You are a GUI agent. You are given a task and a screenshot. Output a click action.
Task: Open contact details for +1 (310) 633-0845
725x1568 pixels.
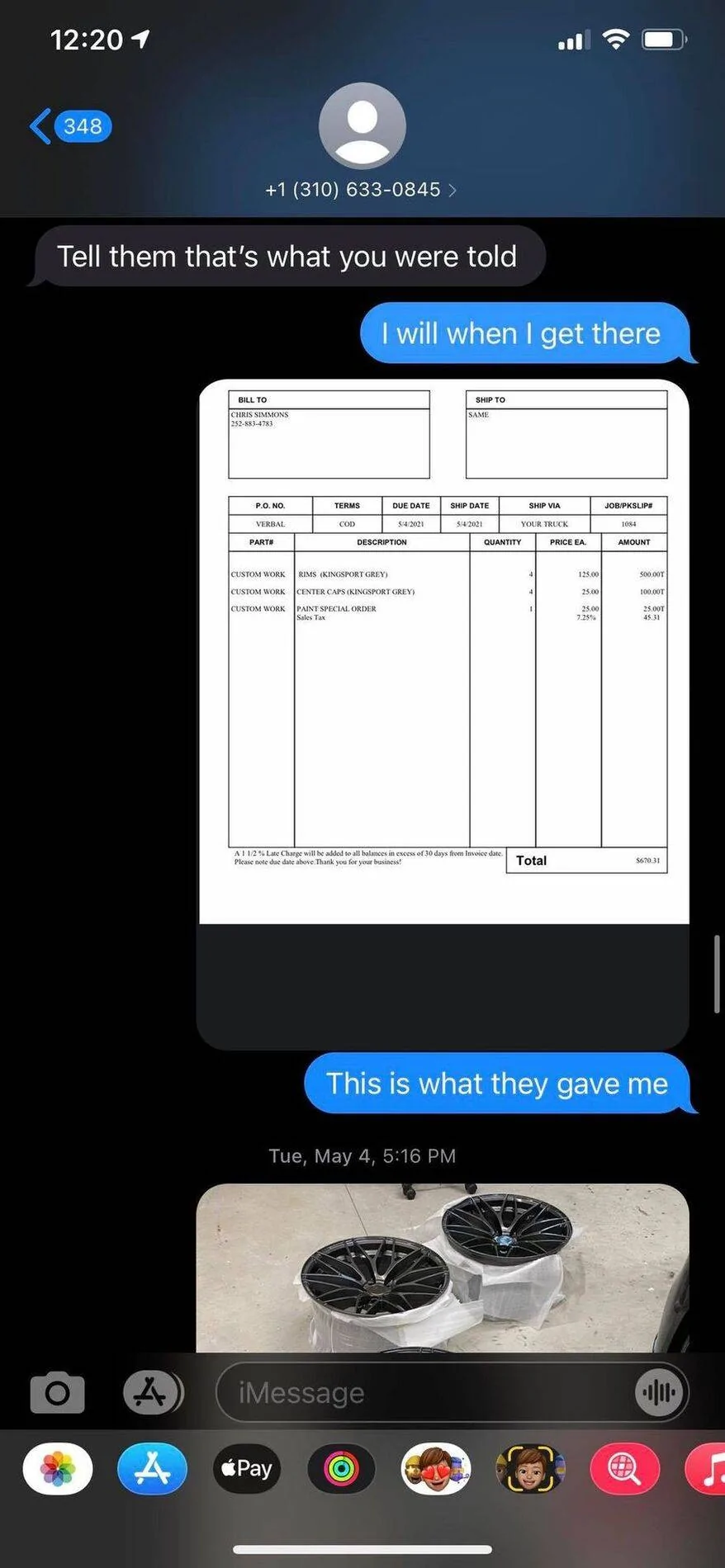[x=361, y=190]
